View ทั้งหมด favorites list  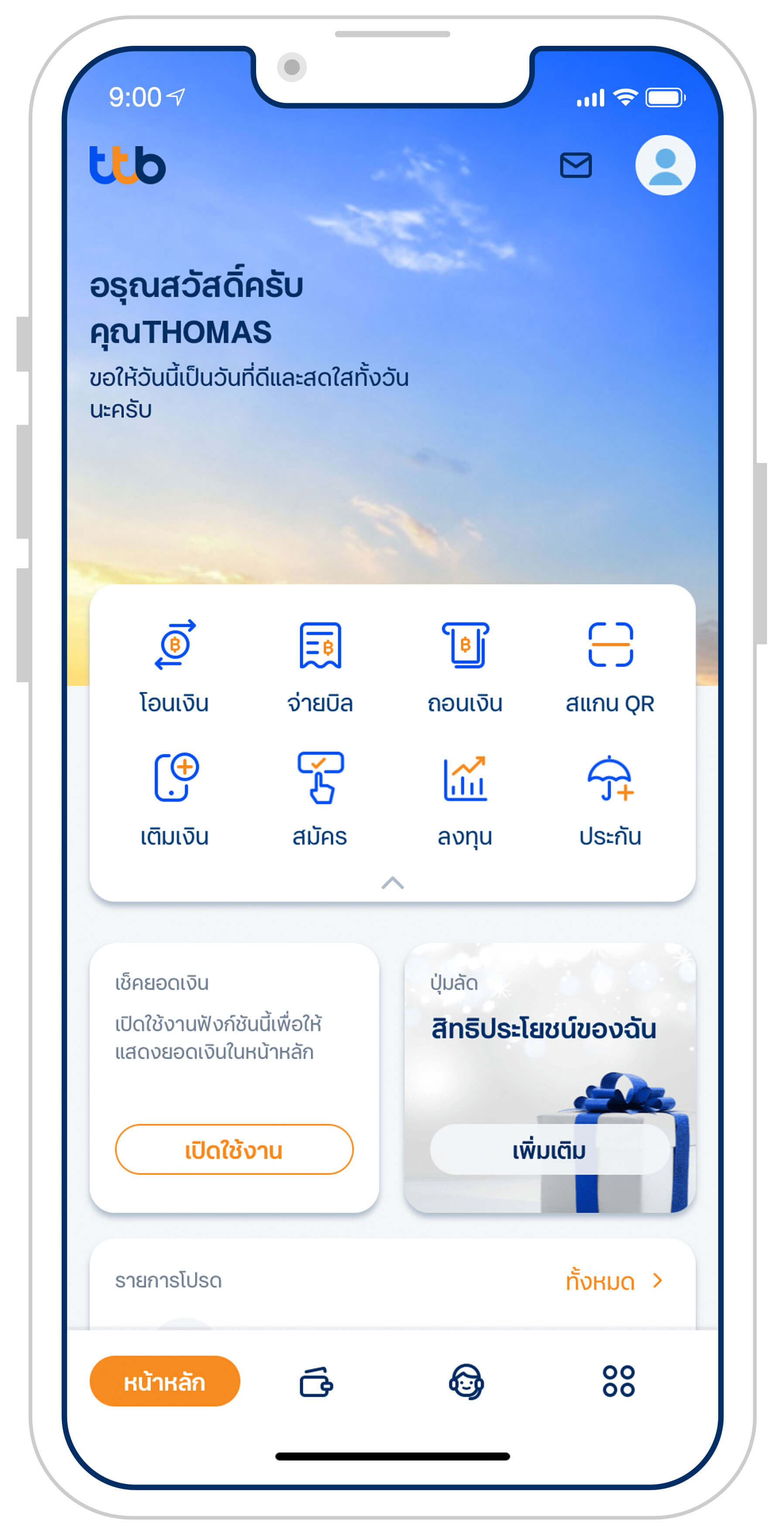click(x=613, y=1281)
